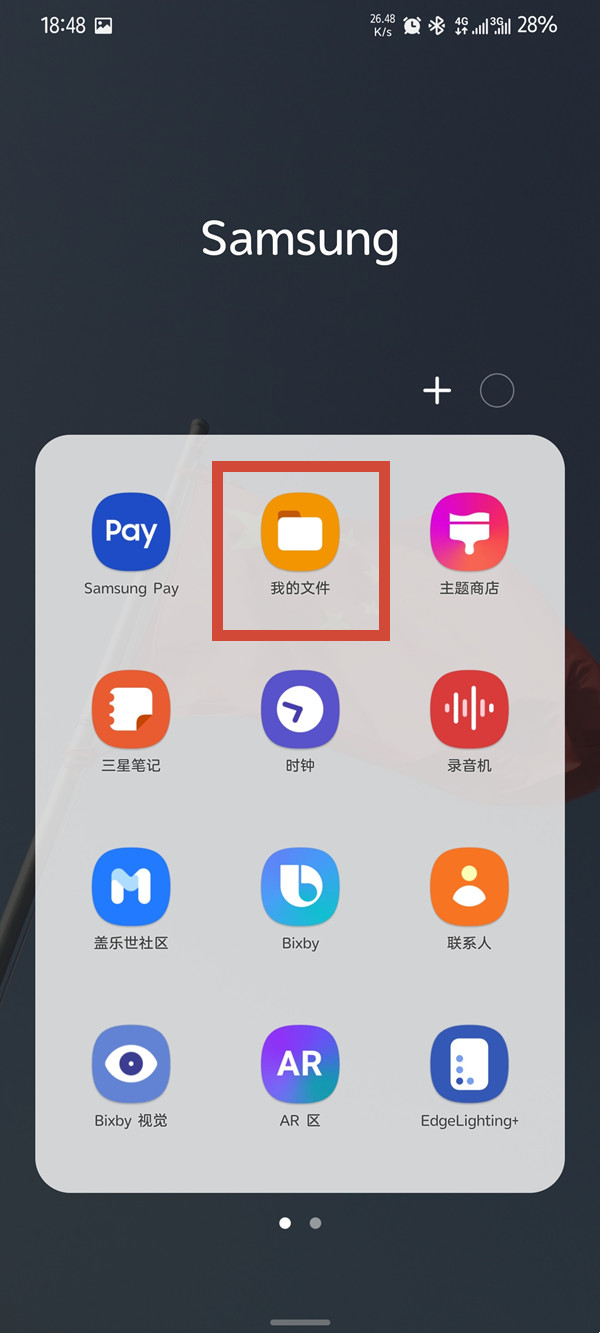Open the folder color circle
Image resolution: width=600 pixels, height=1333 pixels.
click(x=497, y=391)
